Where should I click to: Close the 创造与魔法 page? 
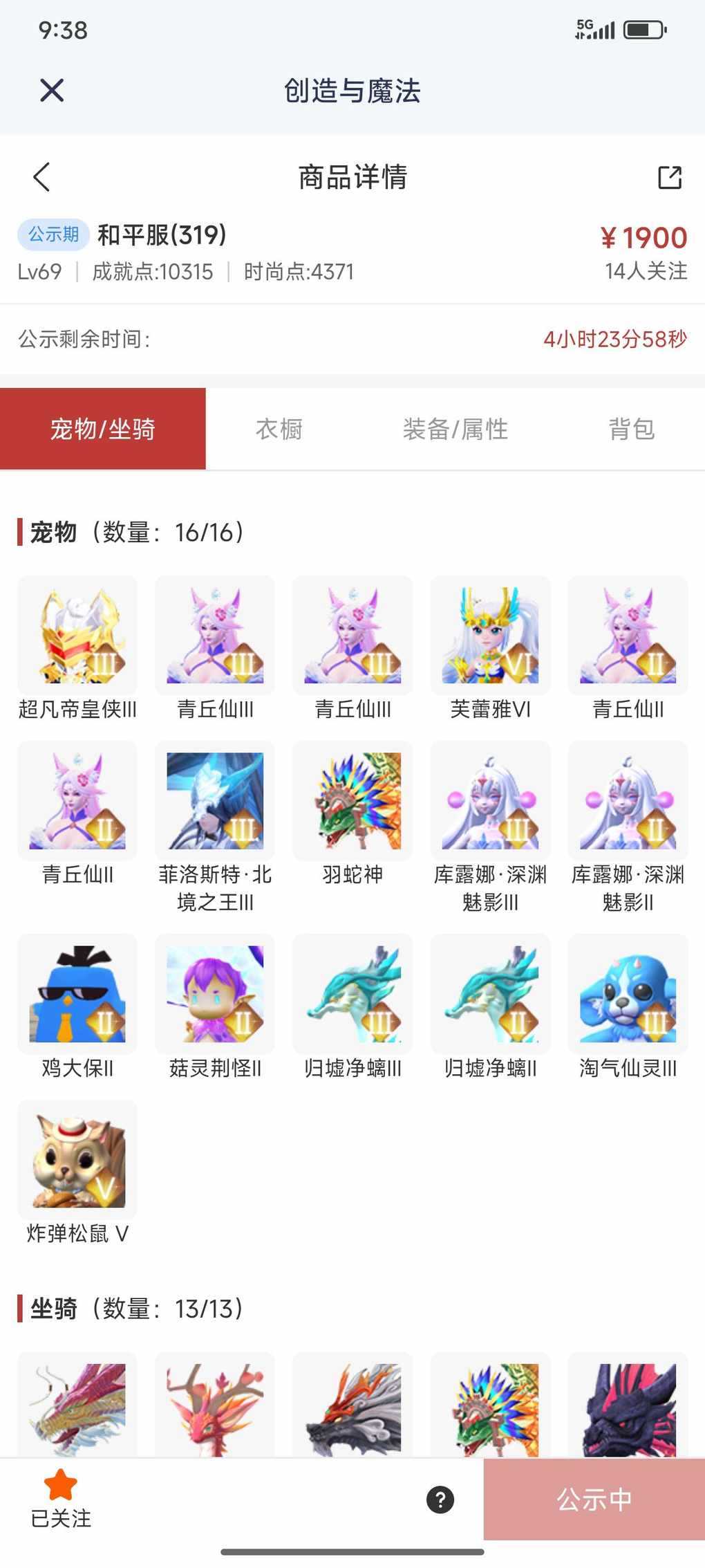click(52, 91)
